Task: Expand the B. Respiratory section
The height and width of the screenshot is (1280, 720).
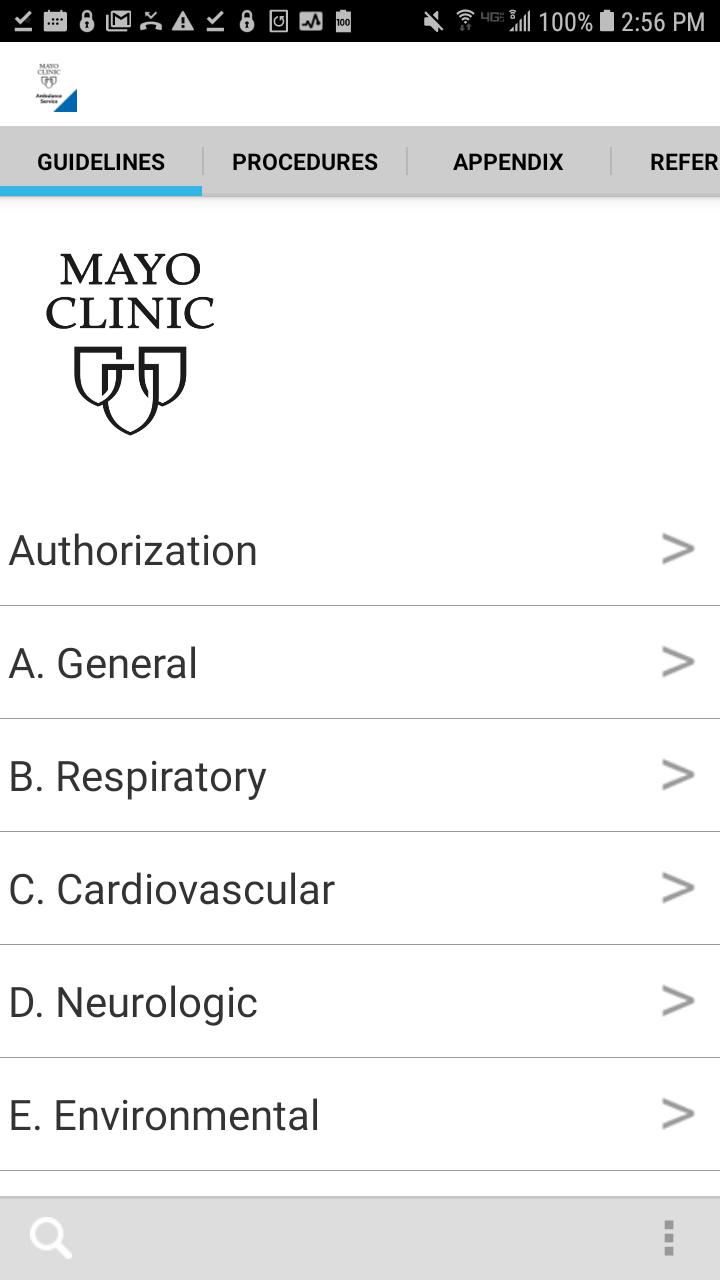Action: (x=360, y=776)
